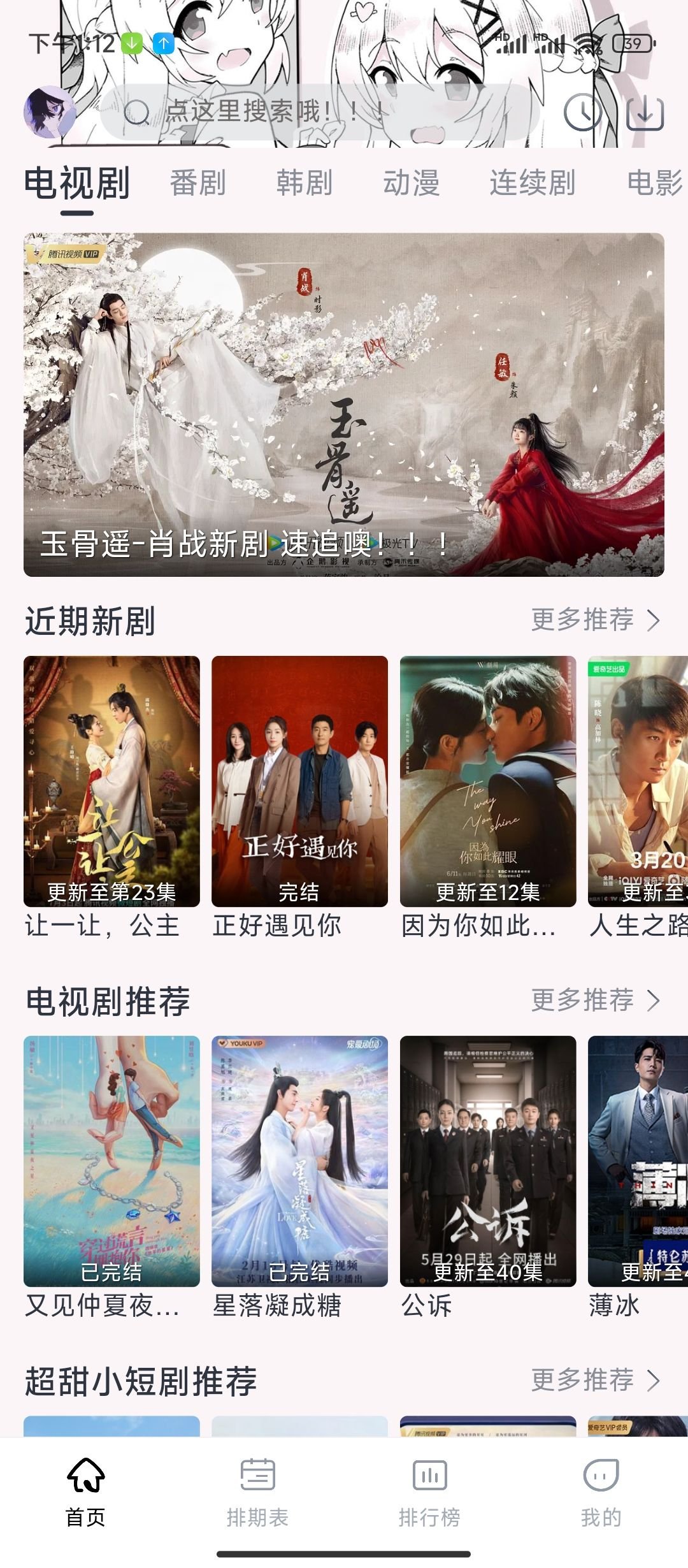Switch to the 韩剧 tab
Image resolution: width=688 pixels, height=1568 pixels.
(305, 183)
